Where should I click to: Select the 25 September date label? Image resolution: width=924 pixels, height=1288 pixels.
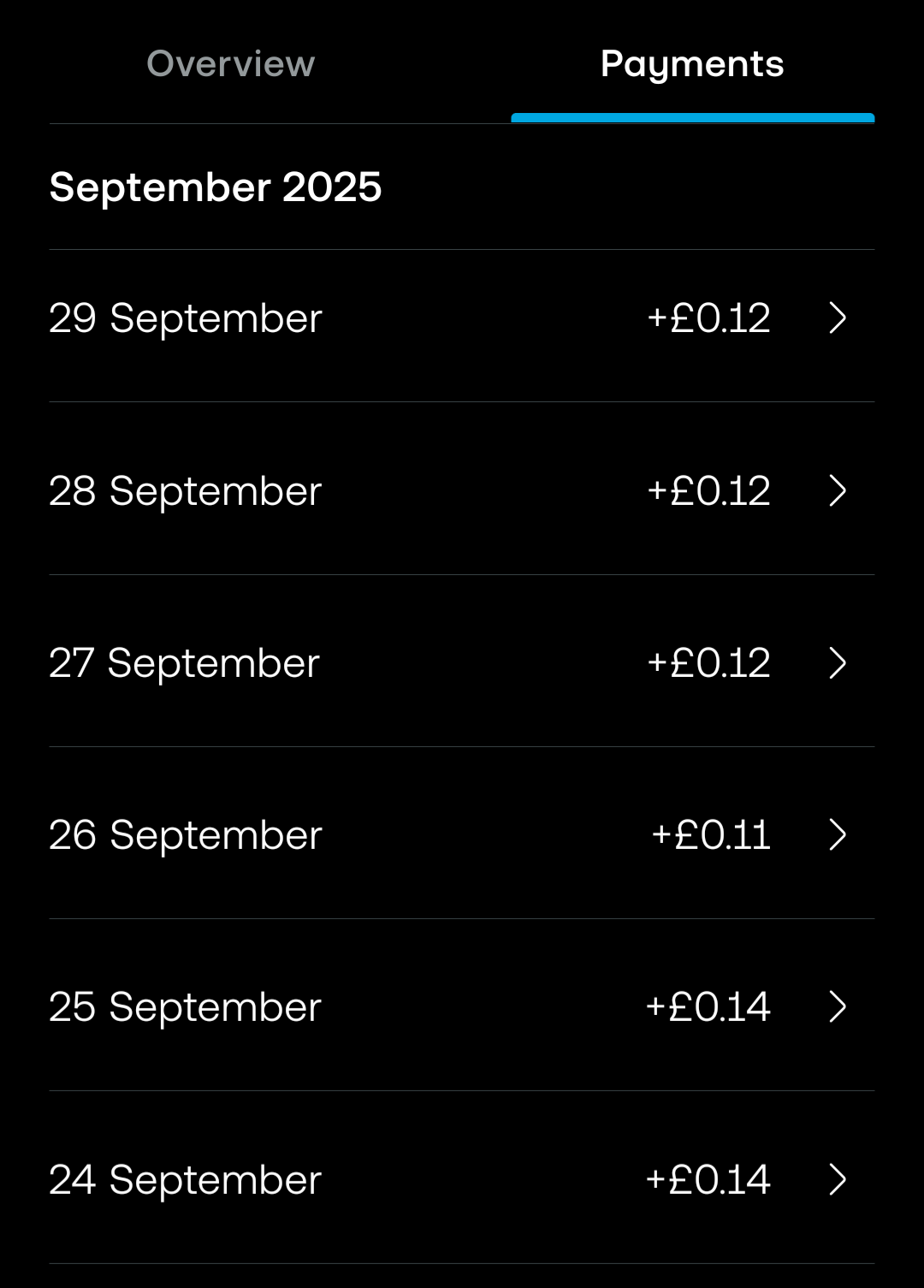[186, 1007]
